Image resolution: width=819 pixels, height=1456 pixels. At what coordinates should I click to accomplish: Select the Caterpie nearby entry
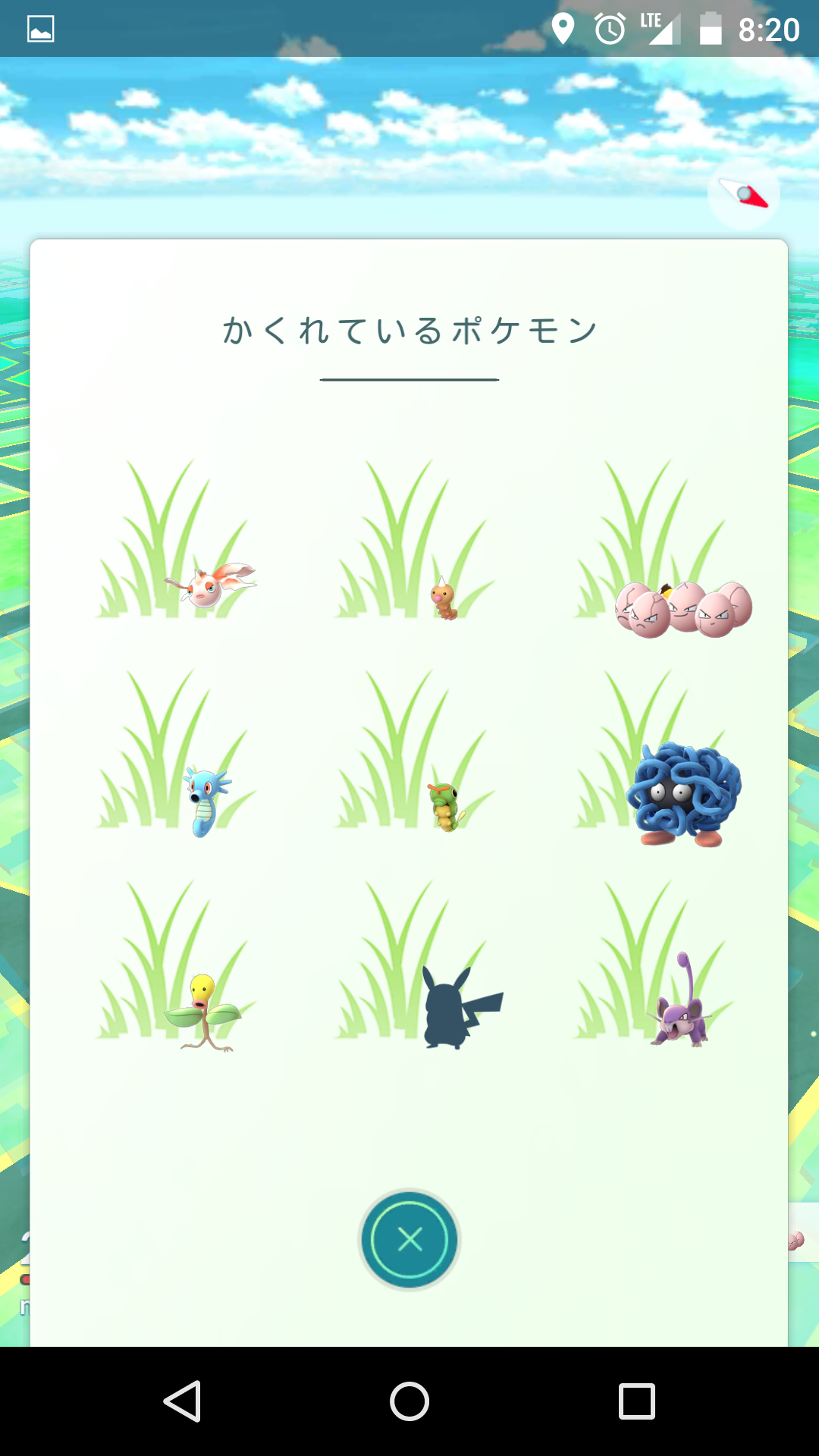tap(446, 807)
